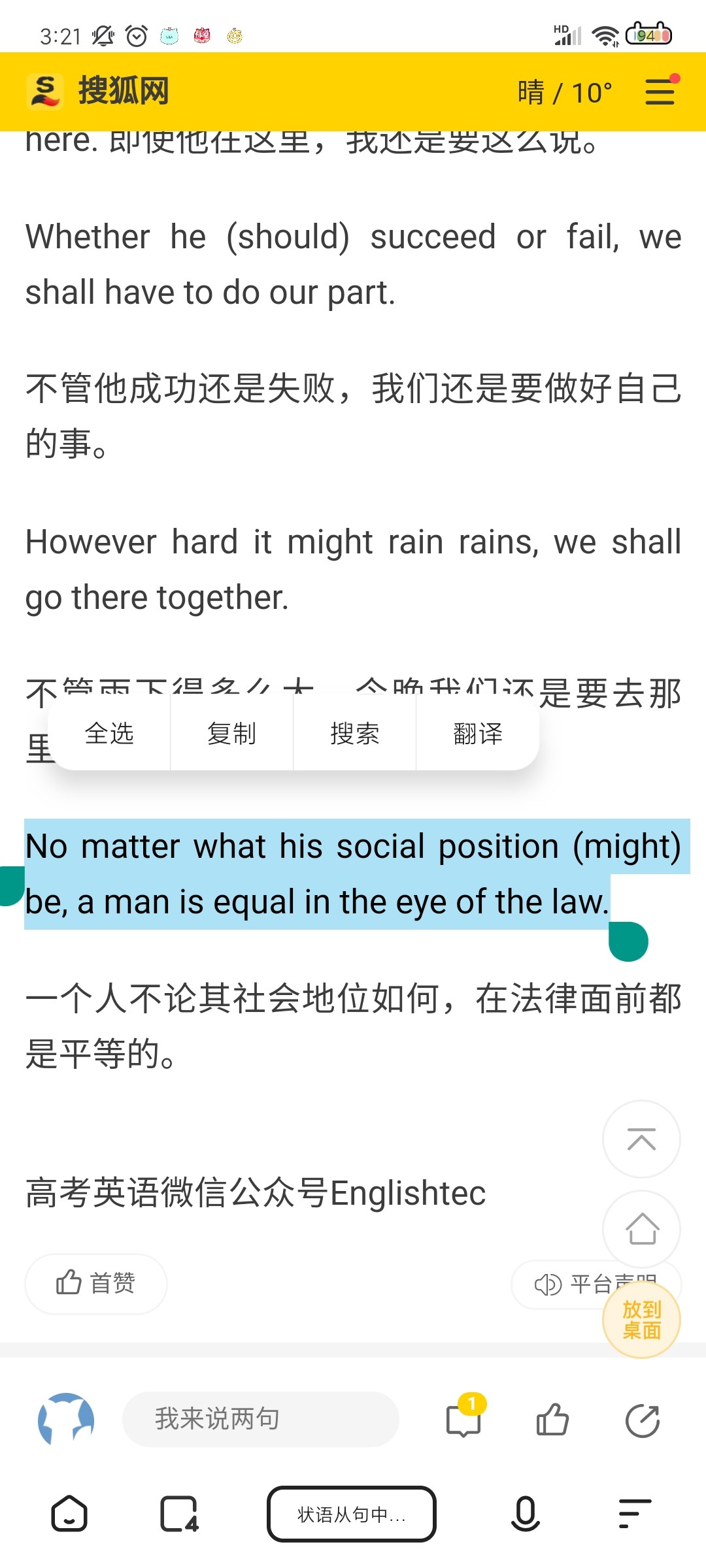Translate selected text with 翻译

pos(478,734)
